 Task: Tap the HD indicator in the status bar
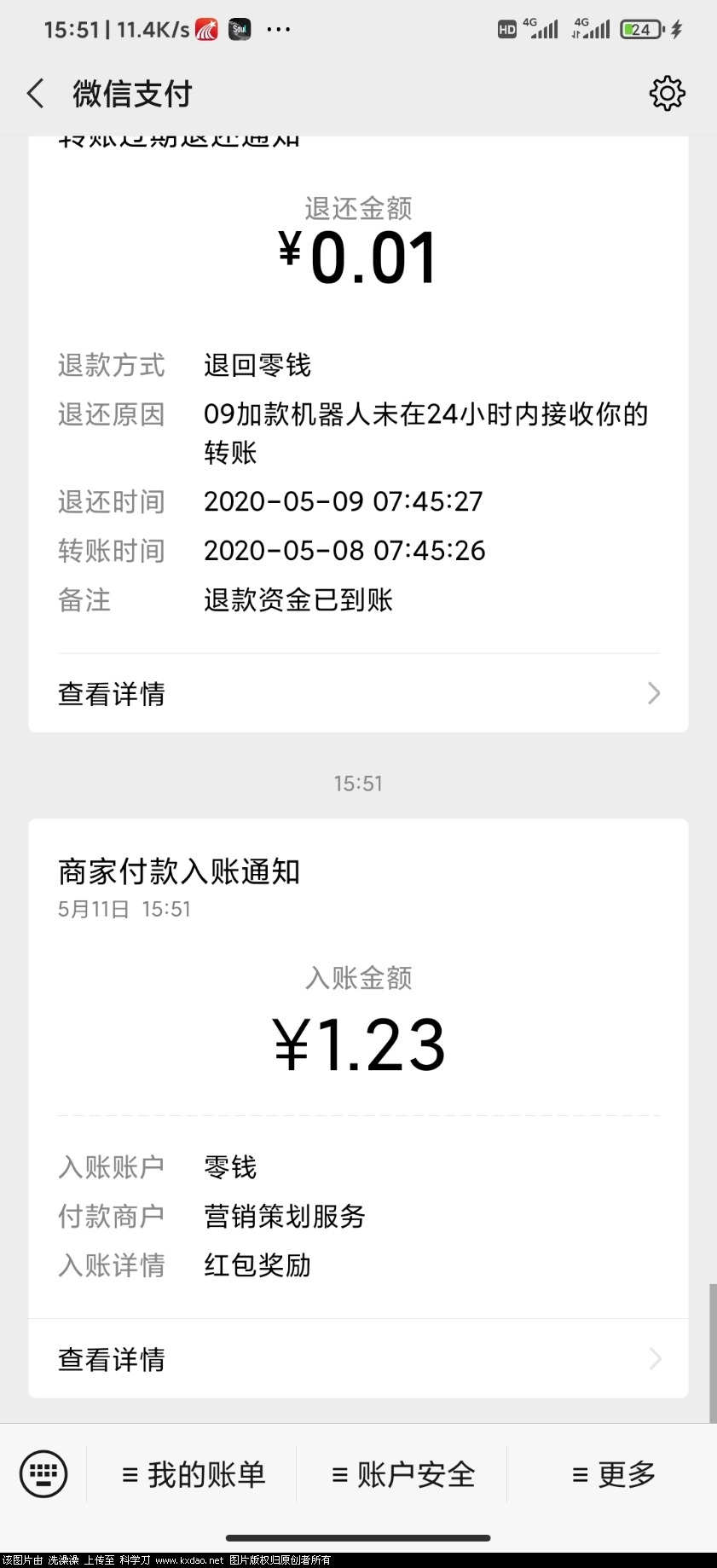pyautogui.click(x=506, y=28)
